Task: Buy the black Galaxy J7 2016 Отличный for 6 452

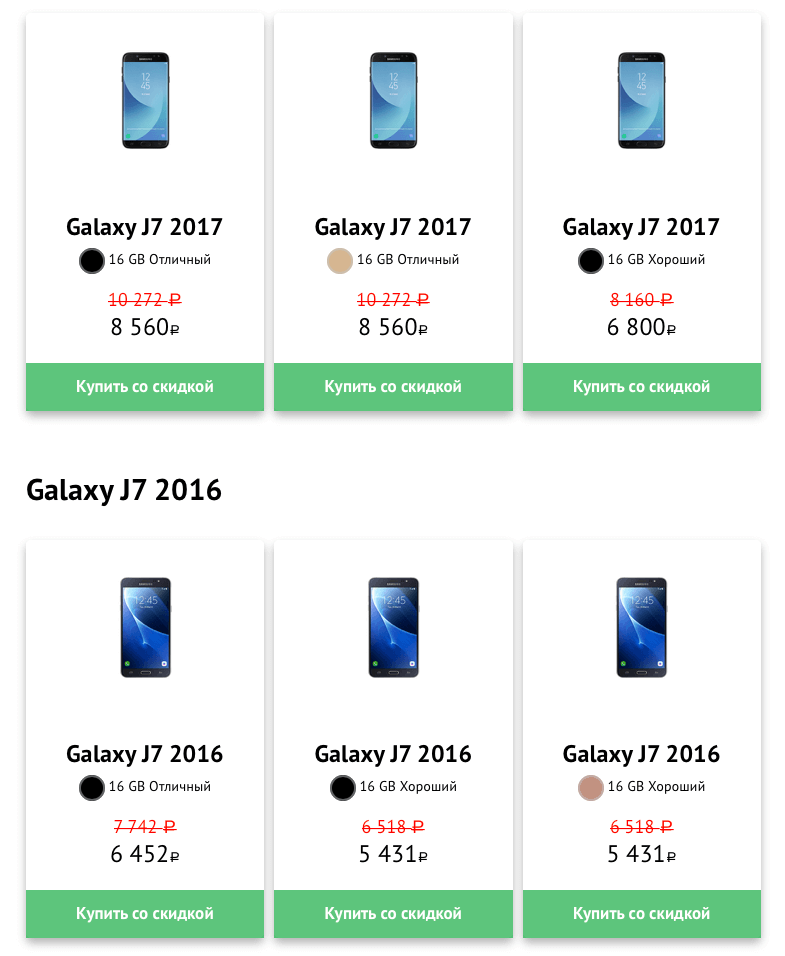Action: (x=144, y=914)
